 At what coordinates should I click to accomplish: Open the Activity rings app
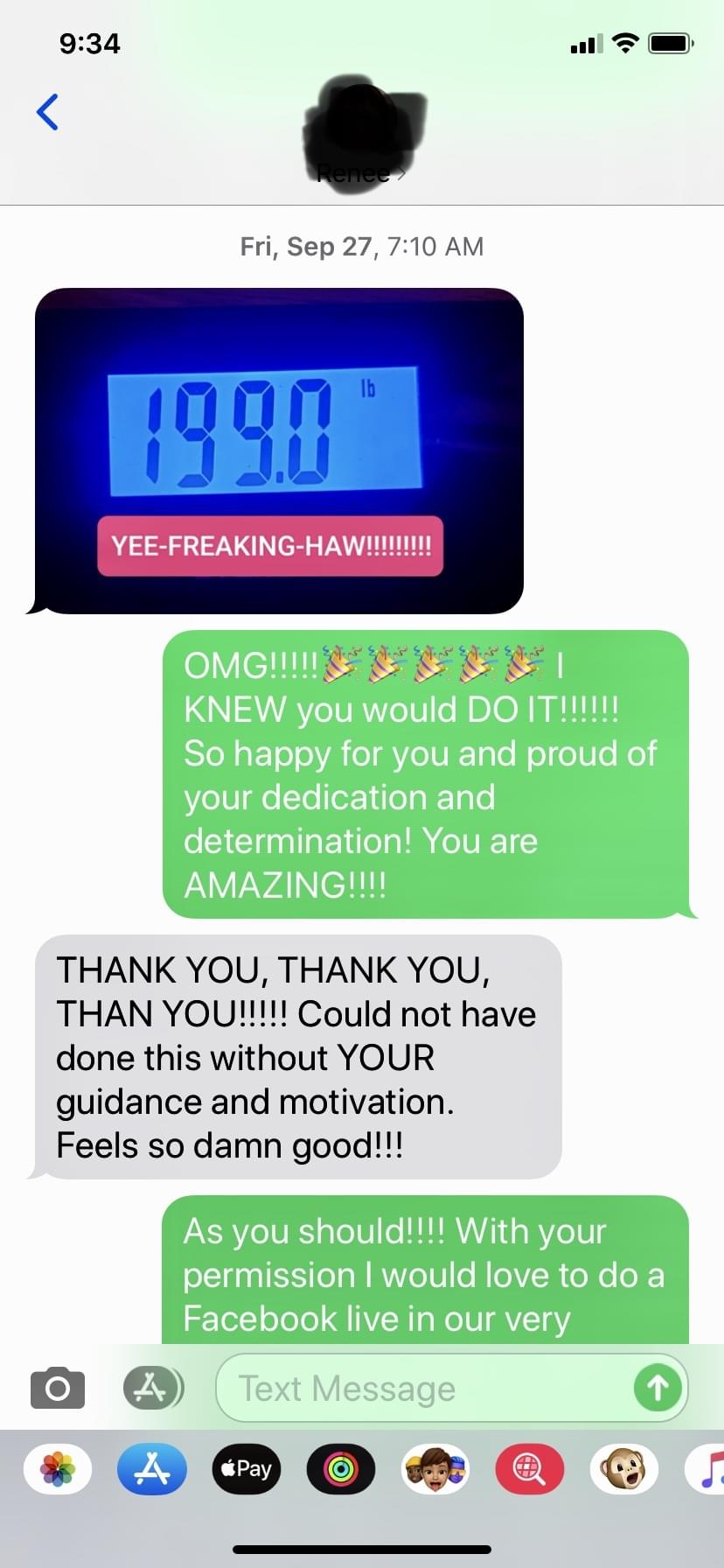click(x=341, y=1469)
